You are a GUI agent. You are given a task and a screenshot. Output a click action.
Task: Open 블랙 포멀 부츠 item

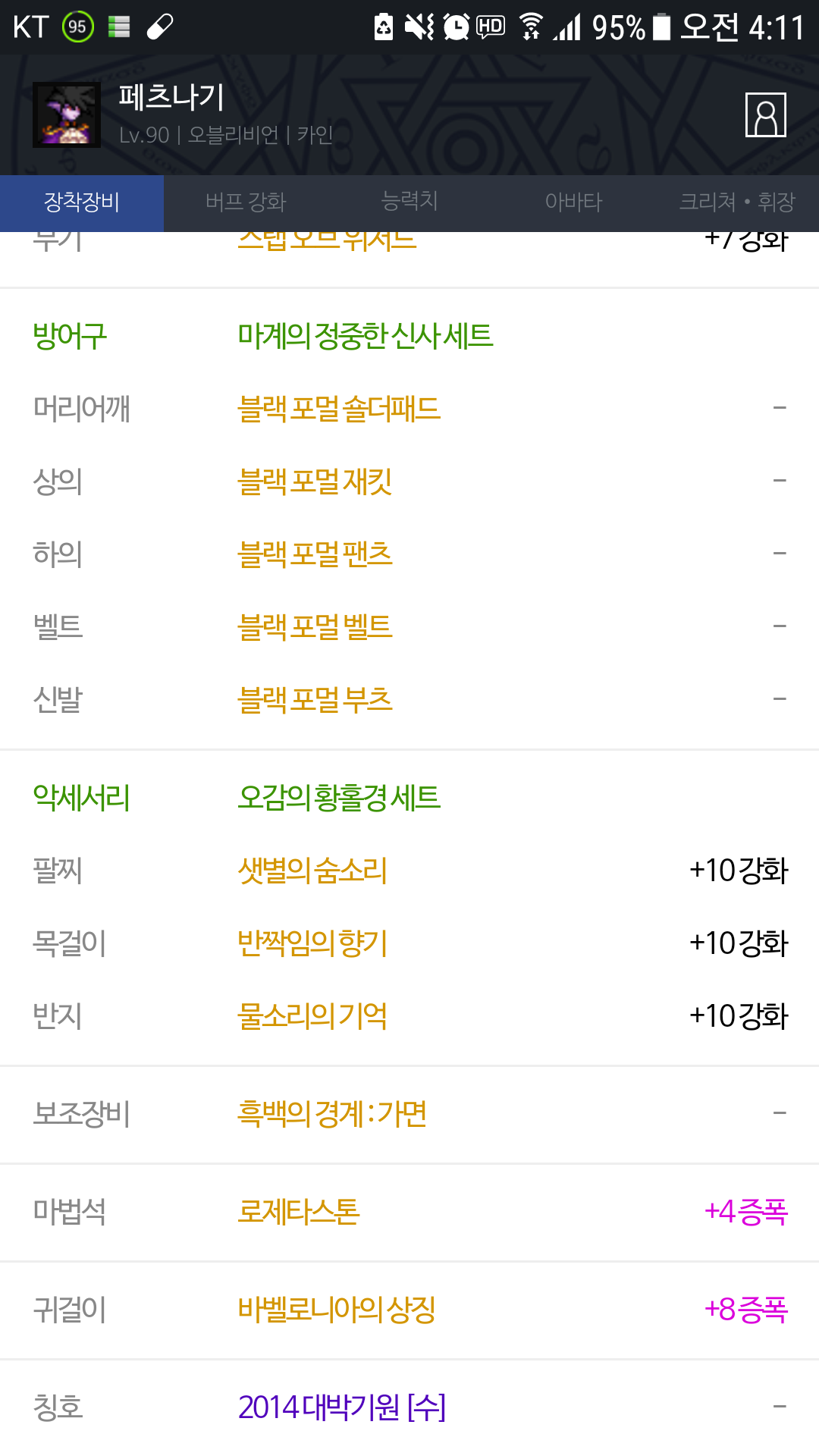315,700
